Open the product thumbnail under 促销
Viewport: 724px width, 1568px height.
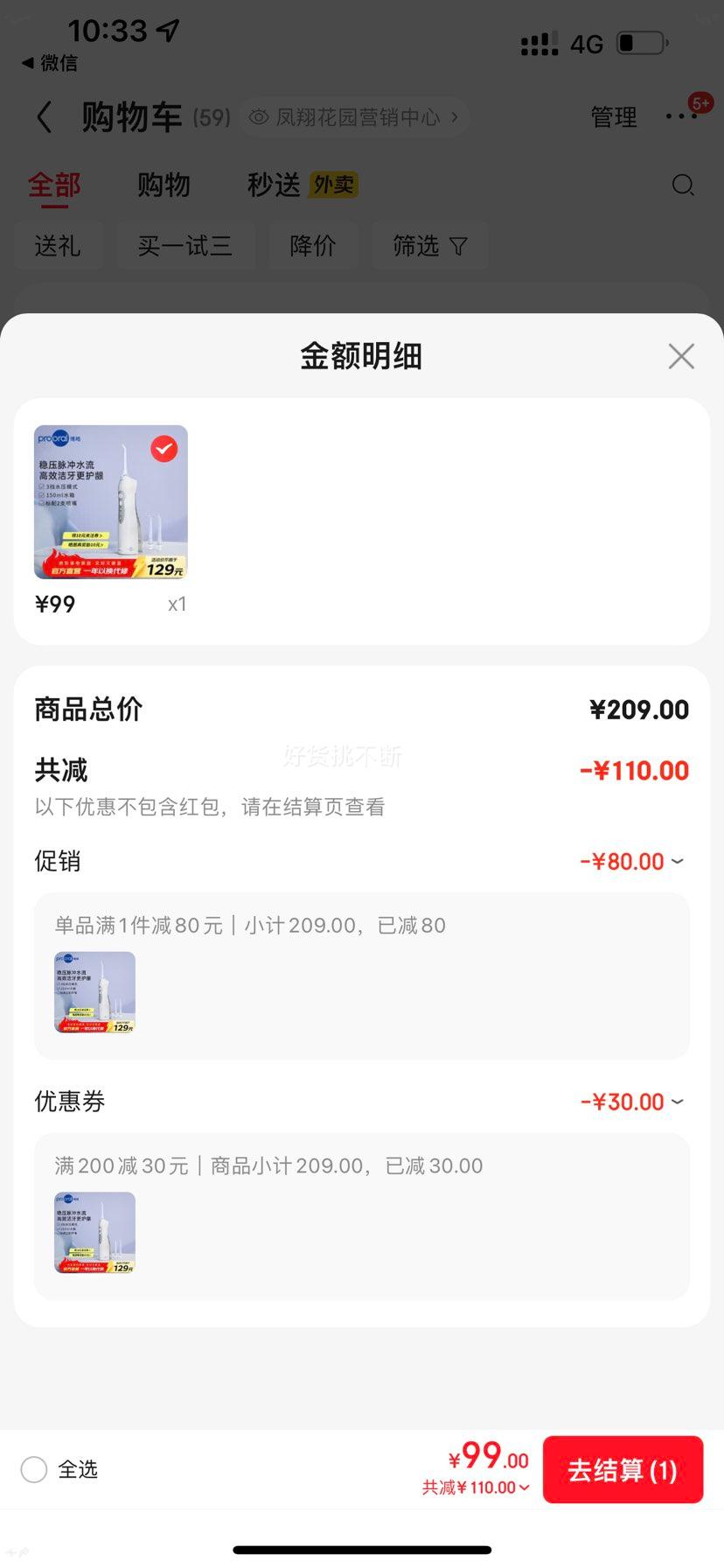[94, 992]
